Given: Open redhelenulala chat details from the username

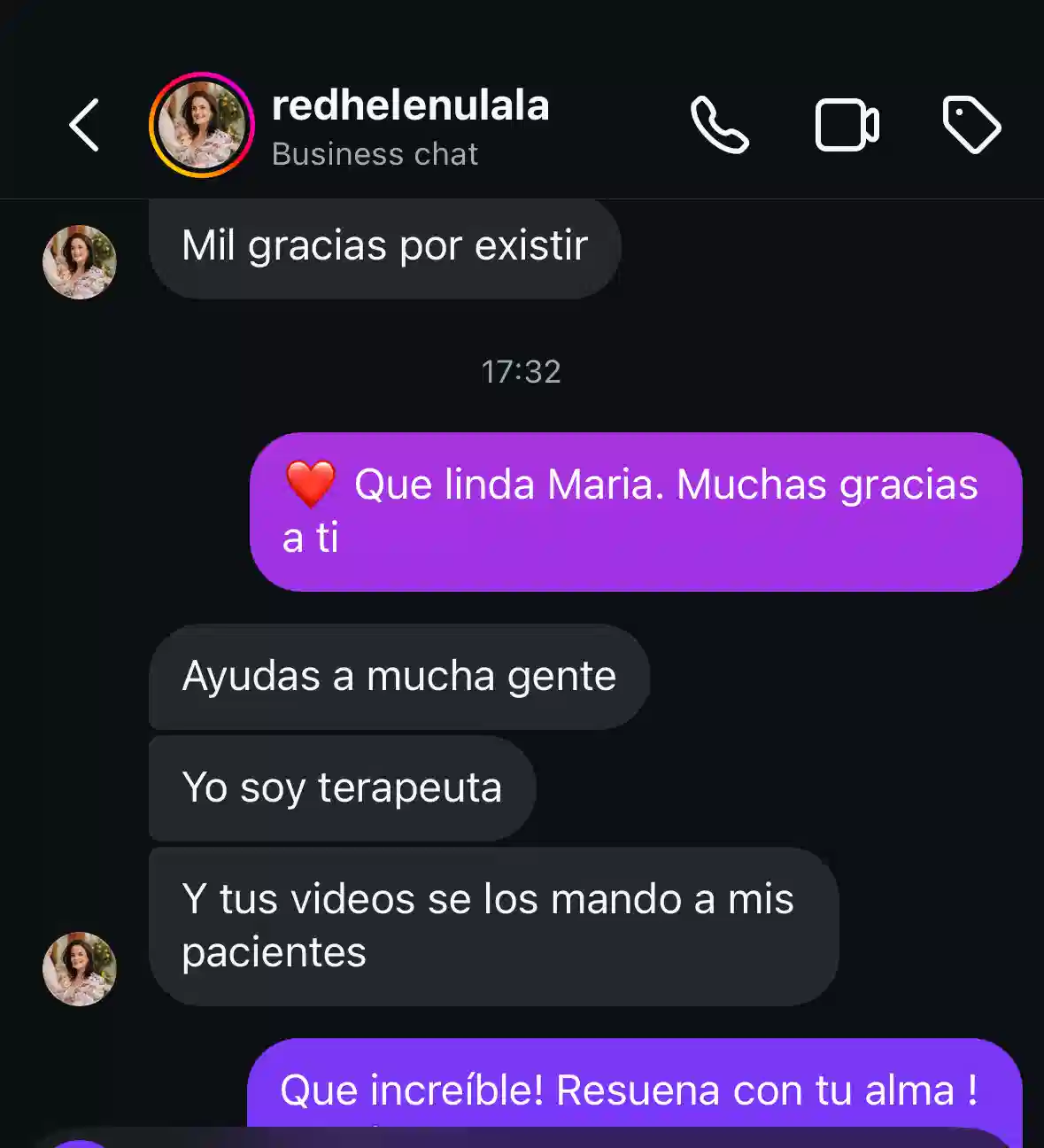Looking at the screenshot, I should (410, 106).
